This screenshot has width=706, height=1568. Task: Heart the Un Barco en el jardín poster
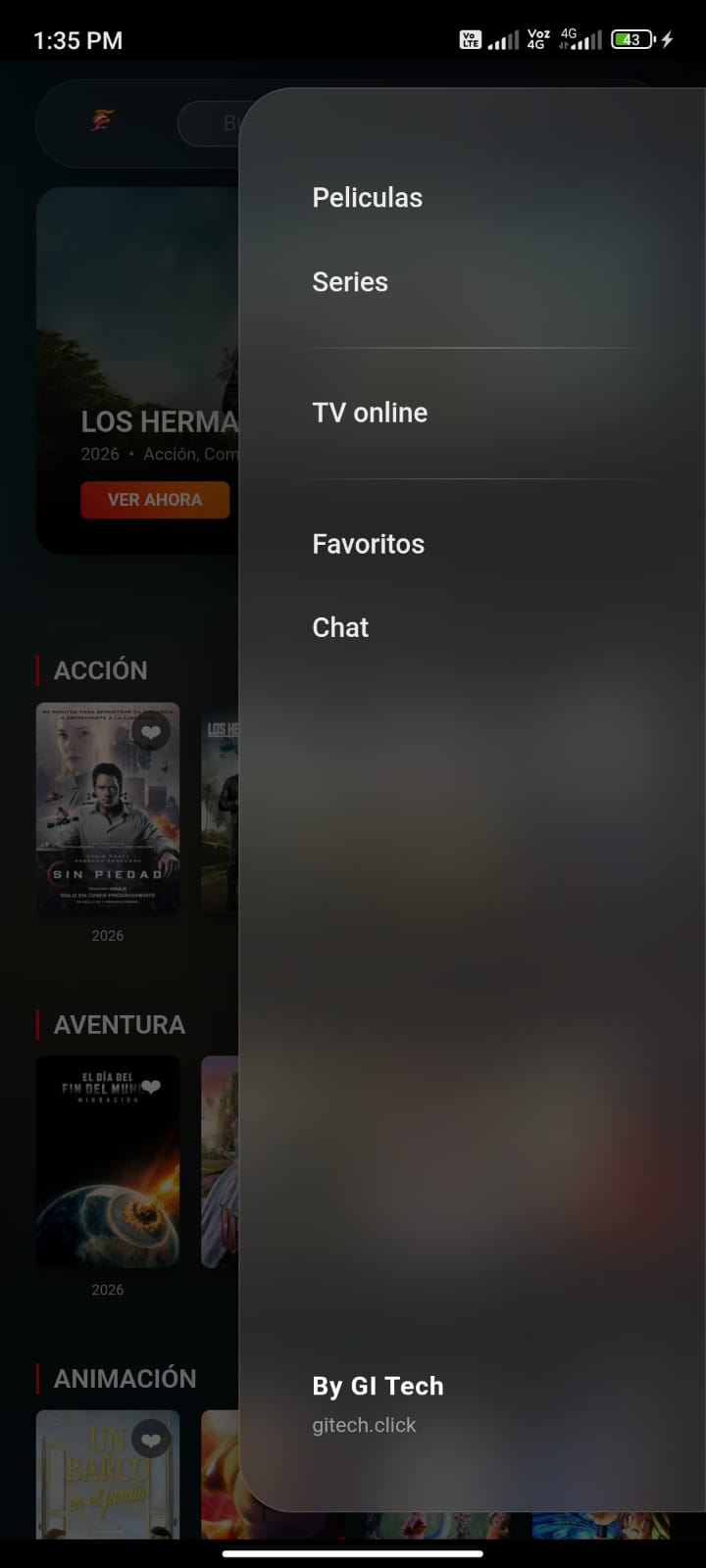pyautogui.click(x=151, y=1441)
